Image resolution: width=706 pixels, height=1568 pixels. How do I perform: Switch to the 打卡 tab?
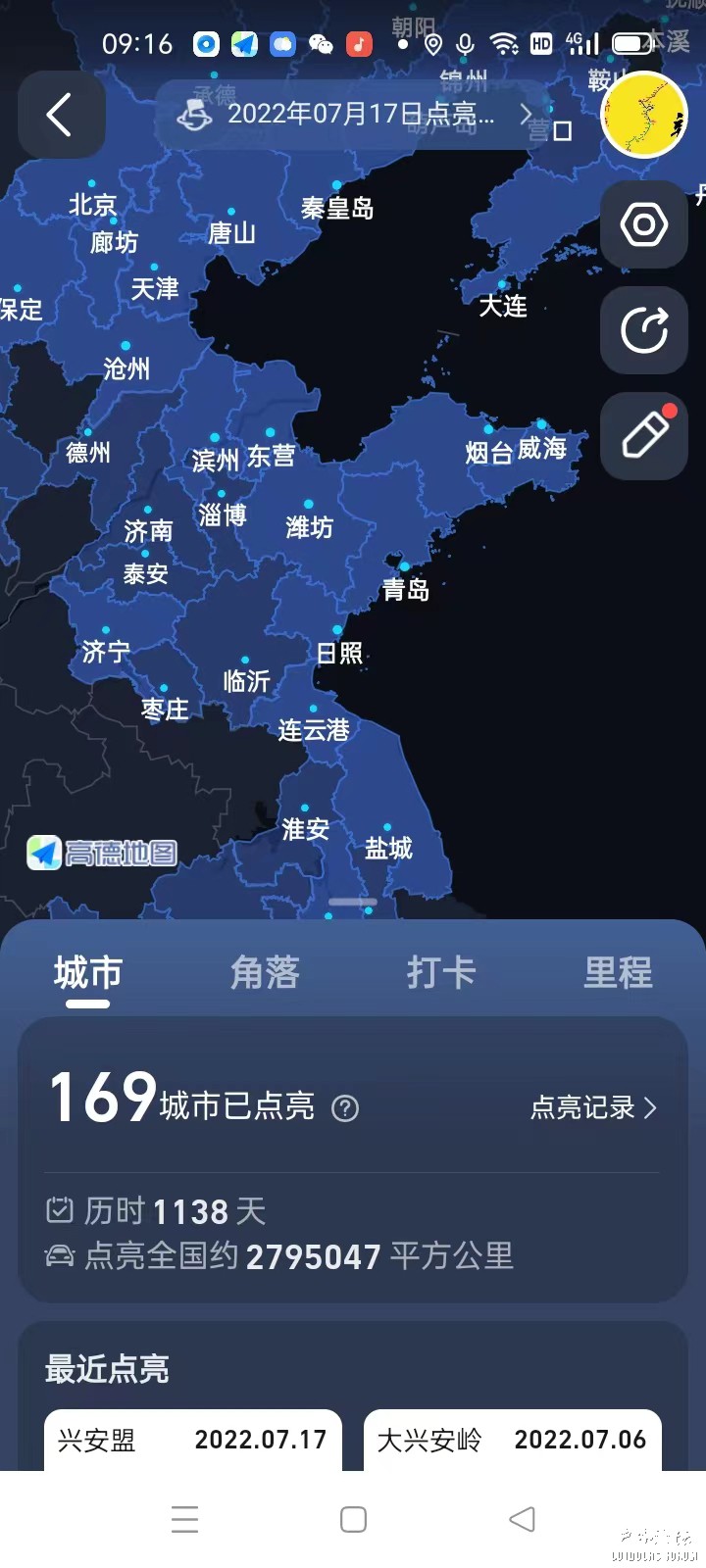coord(441,973)
